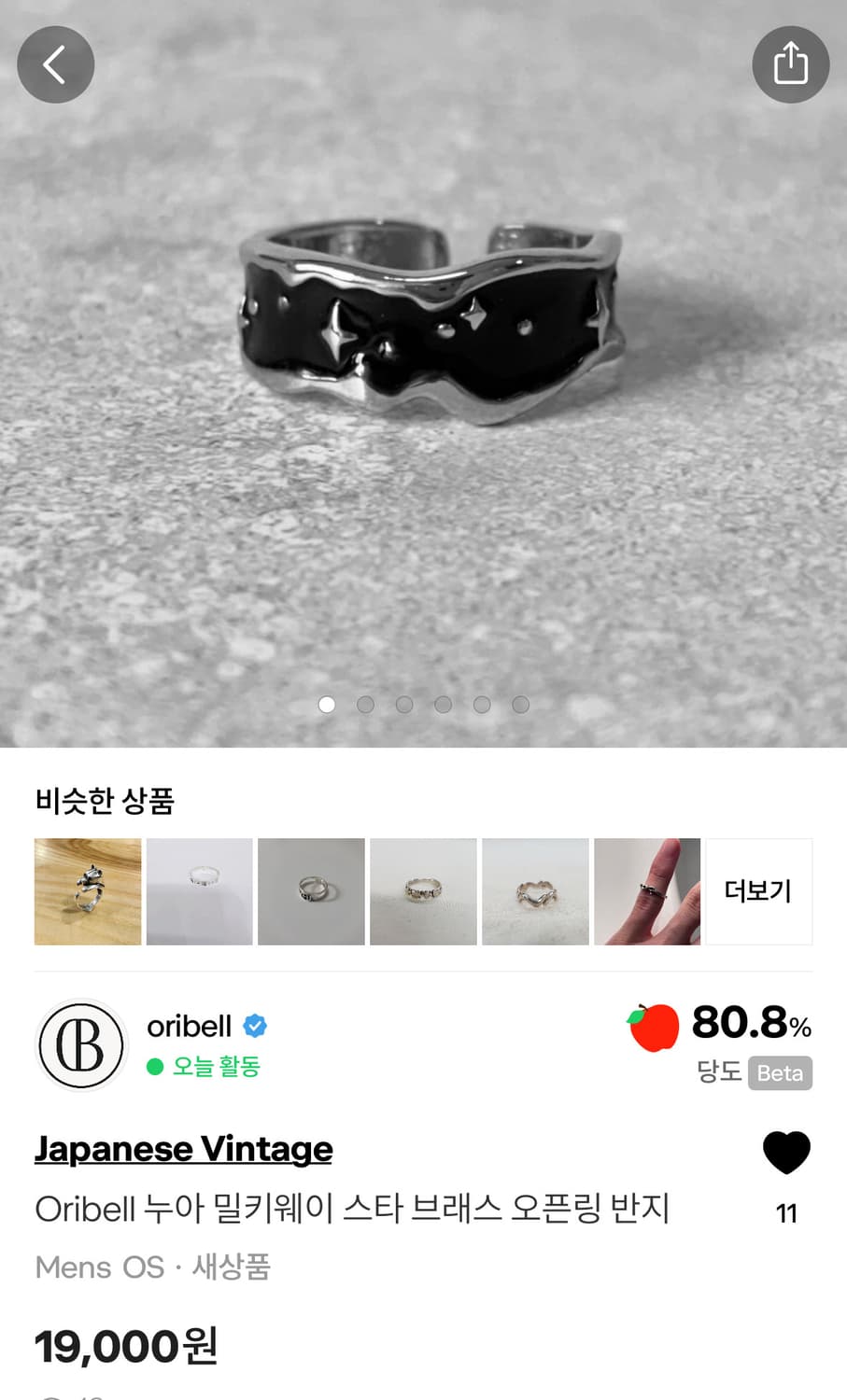The width and height of the screenshot is (847, 1400).
Task: Tap the Beta label next to 당도
Action: [x=781, y=1073]
